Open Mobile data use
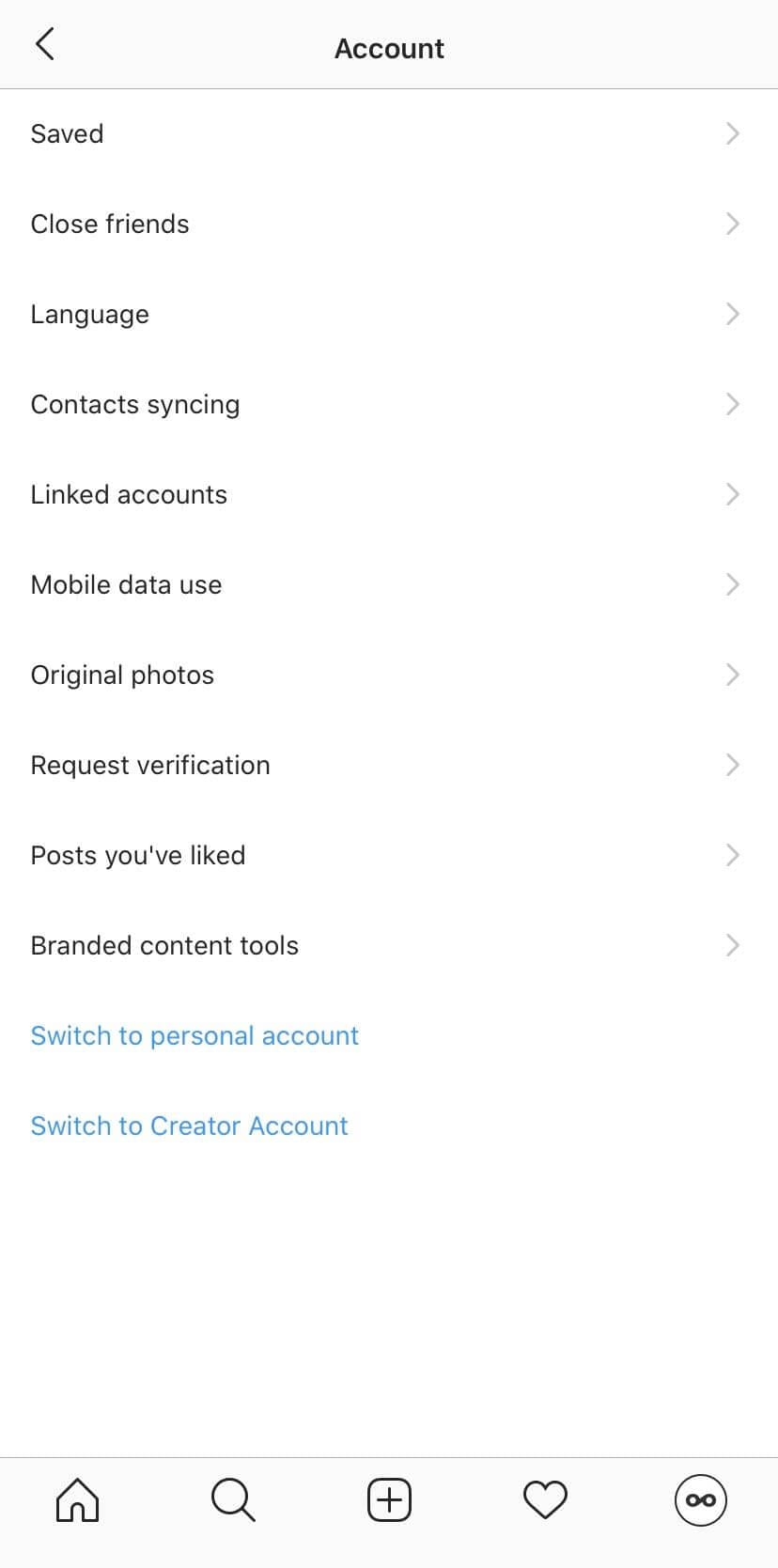 coord(389,584)
